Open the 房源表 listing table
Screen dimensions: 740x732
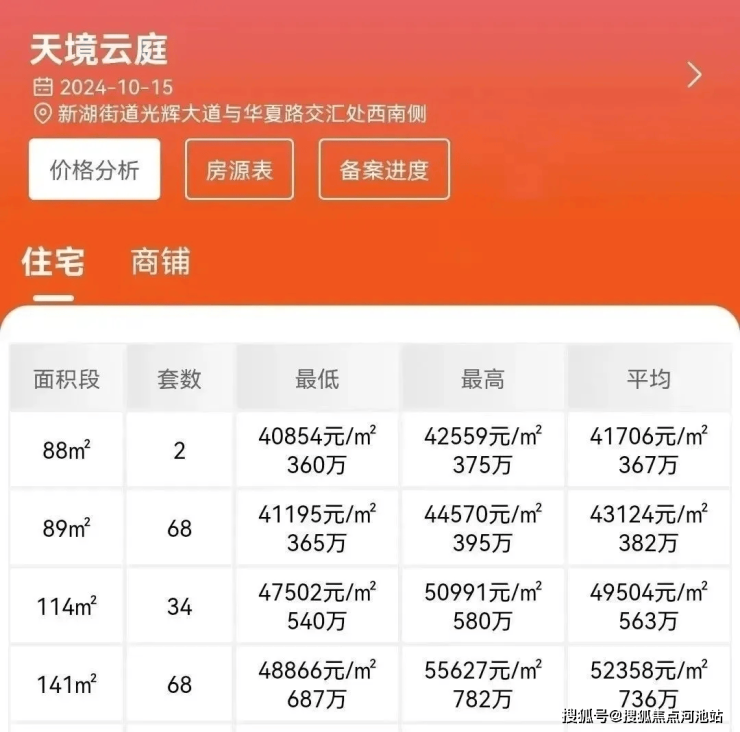pos(239,170)
